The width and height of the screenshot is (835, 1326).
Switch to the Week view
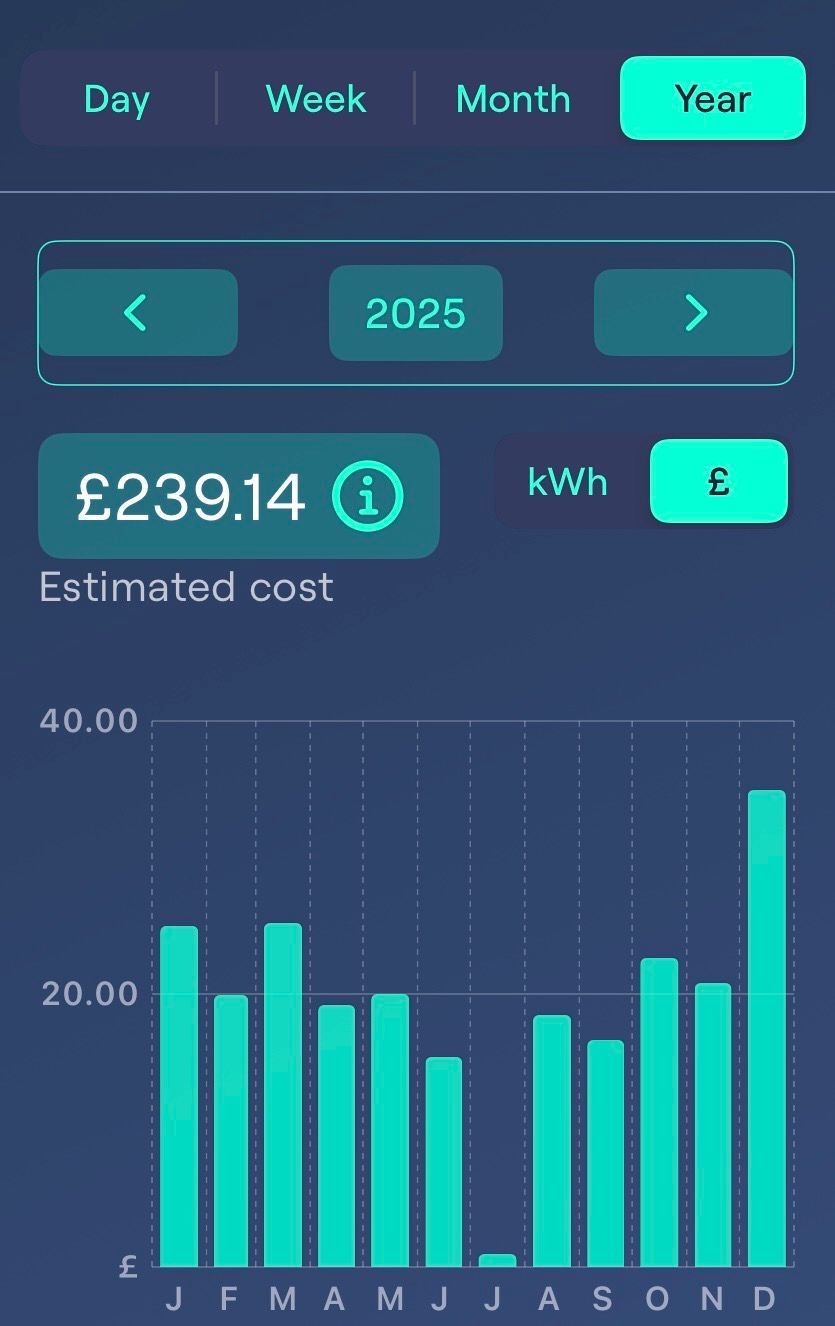point(316,99)
